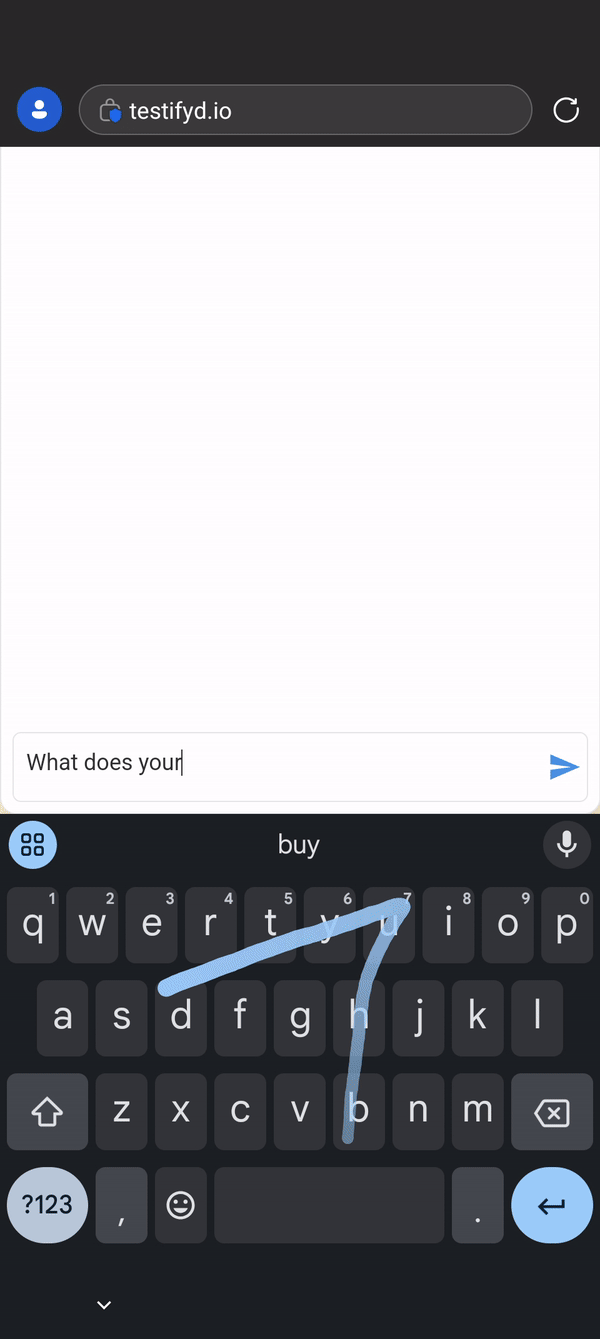Reload the page
600x1339 pixels.
pyautogui.click(x=566, y=110)
